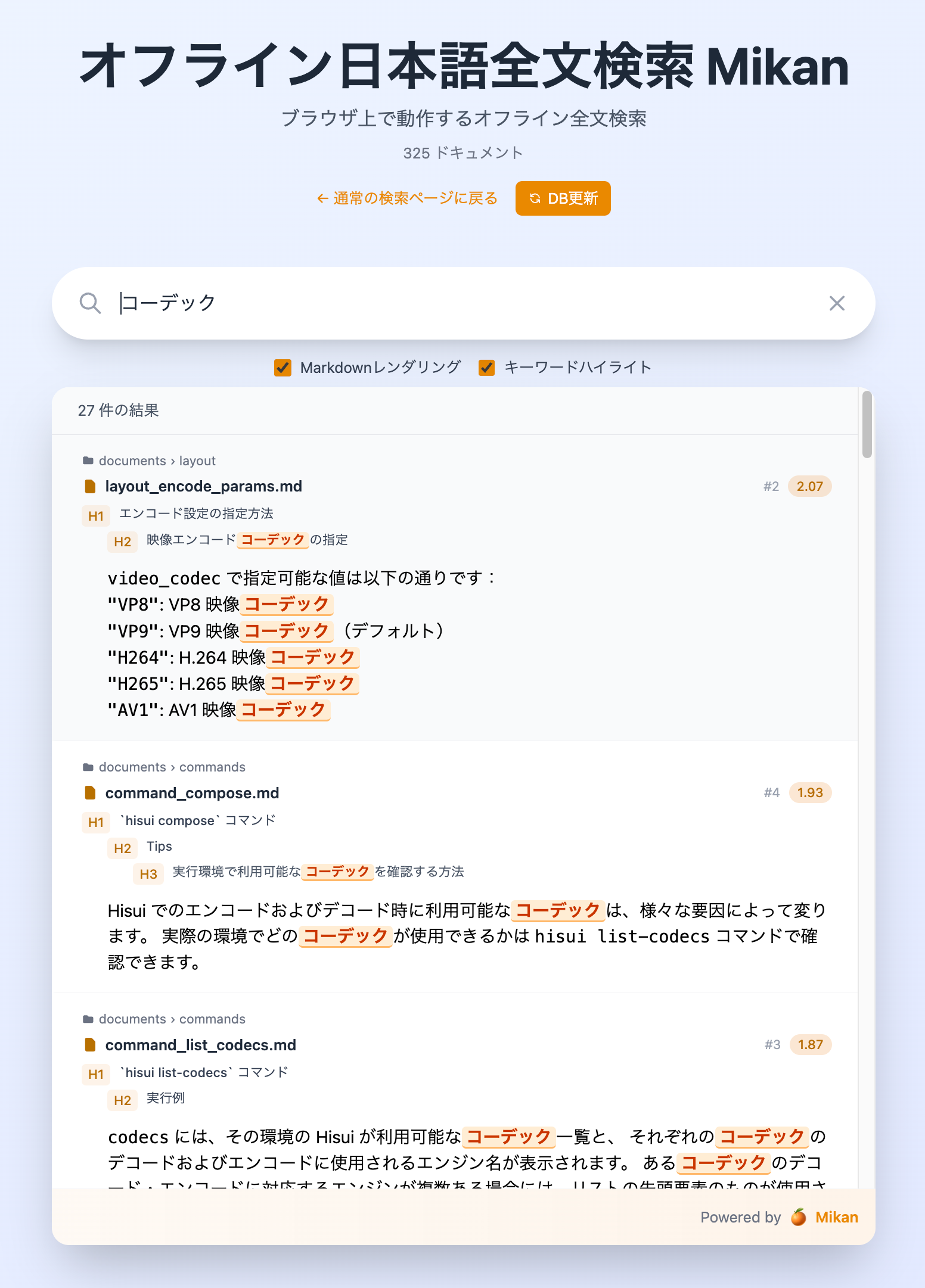This screenshot has height=1288, width=925.
Task: Disable the キーワードハイライト checkbox
Action: point(486,368)
